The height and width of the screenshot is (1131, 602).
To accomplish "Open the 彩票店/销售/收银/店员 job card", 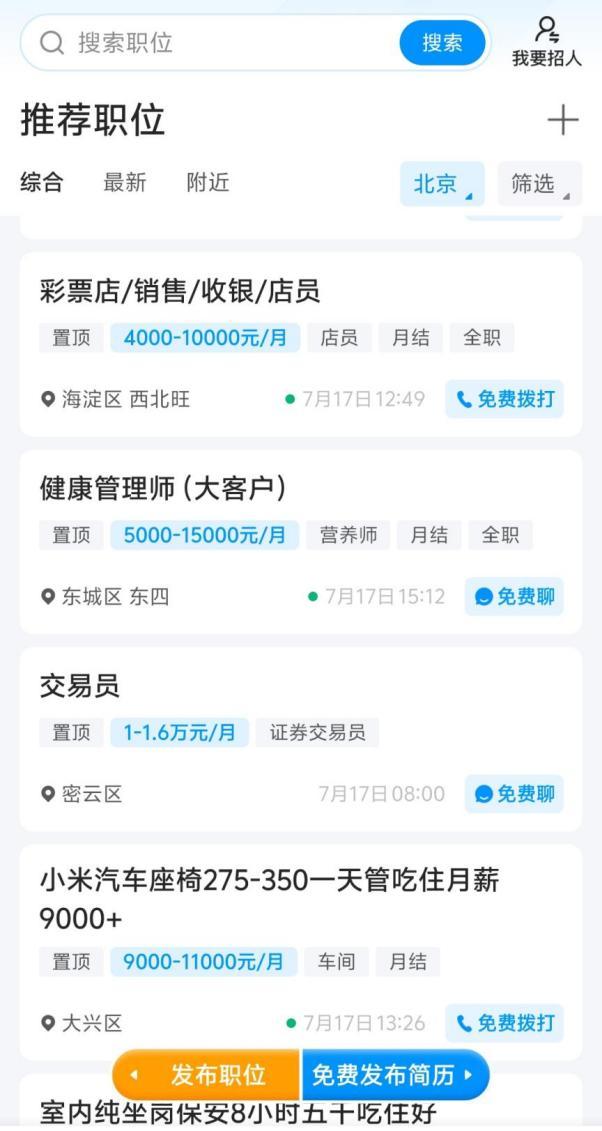I will (180, 292).
